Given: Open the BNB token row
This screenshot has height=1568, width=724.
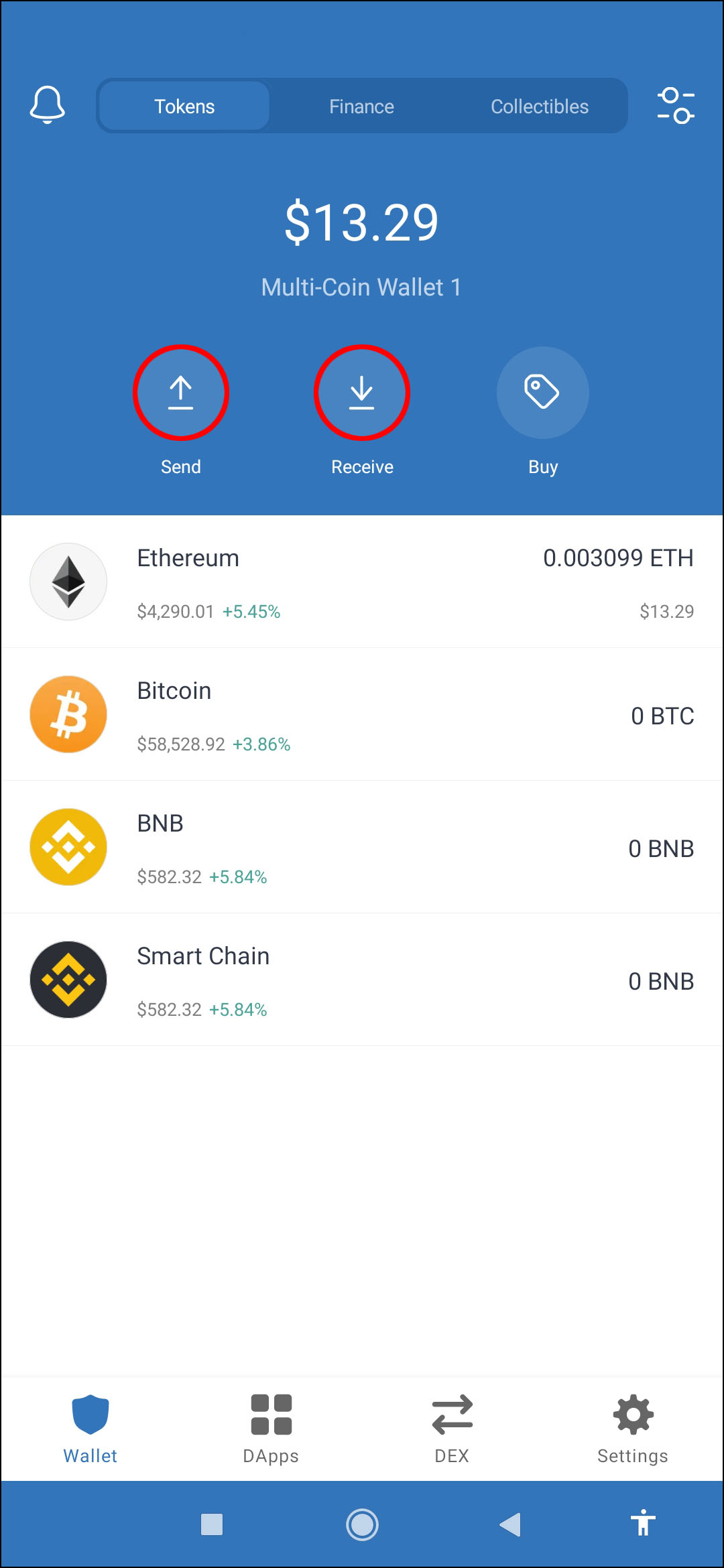Looking at the screenshot, I should tap(362, 847).
